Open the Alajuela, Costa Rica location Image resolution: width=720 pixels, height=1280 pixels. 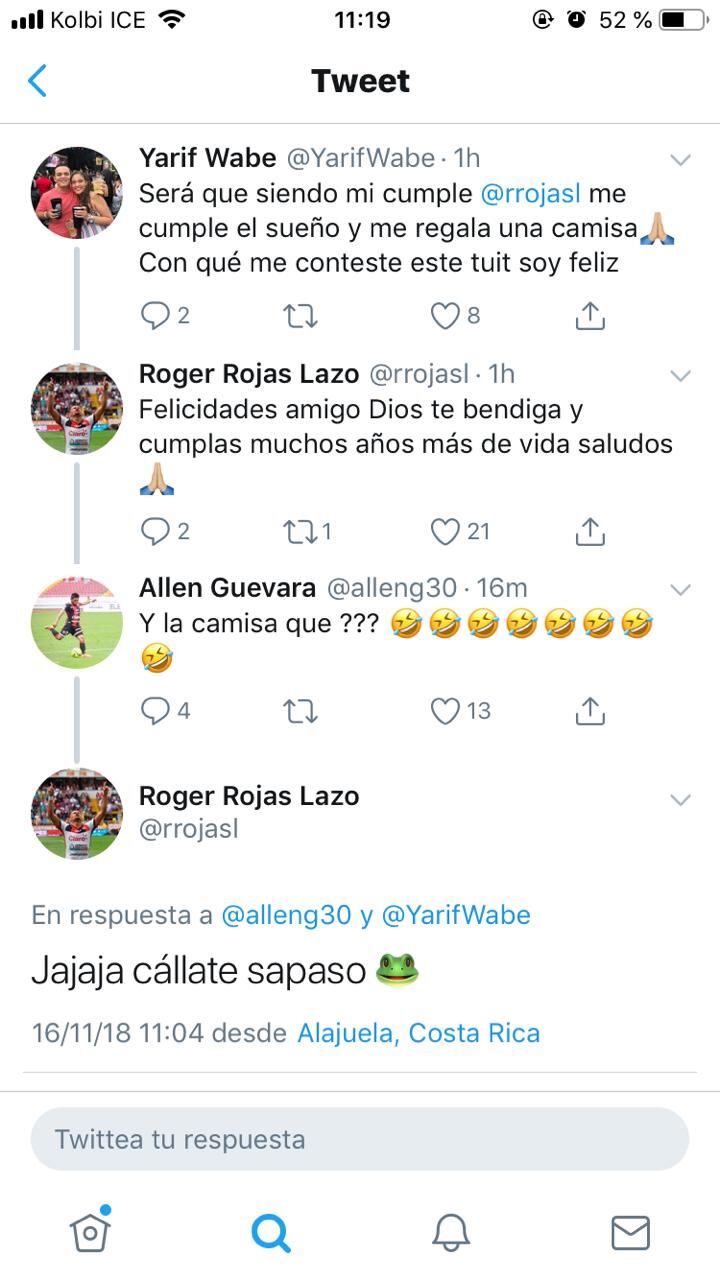point(418,1033)
